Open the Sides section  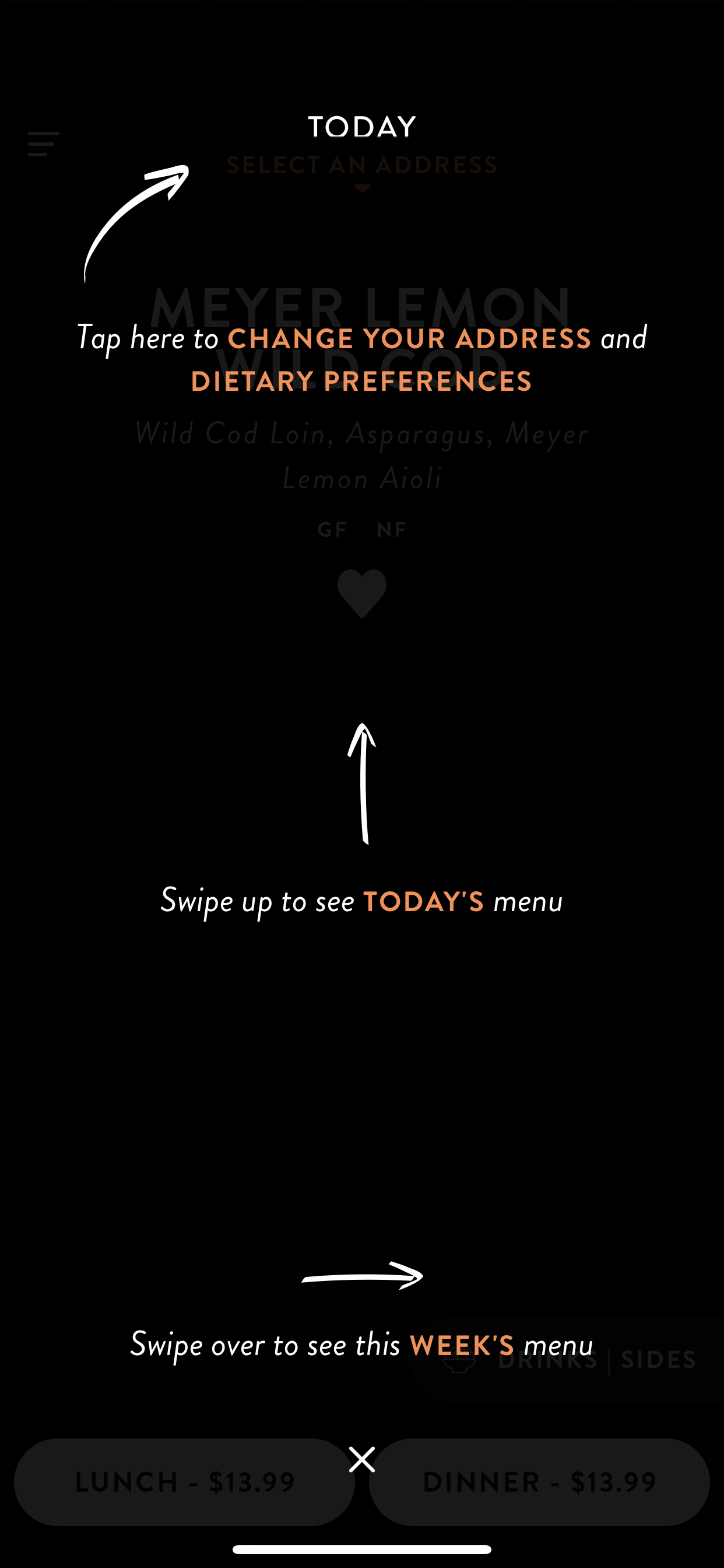click(x=658, y=1360)
